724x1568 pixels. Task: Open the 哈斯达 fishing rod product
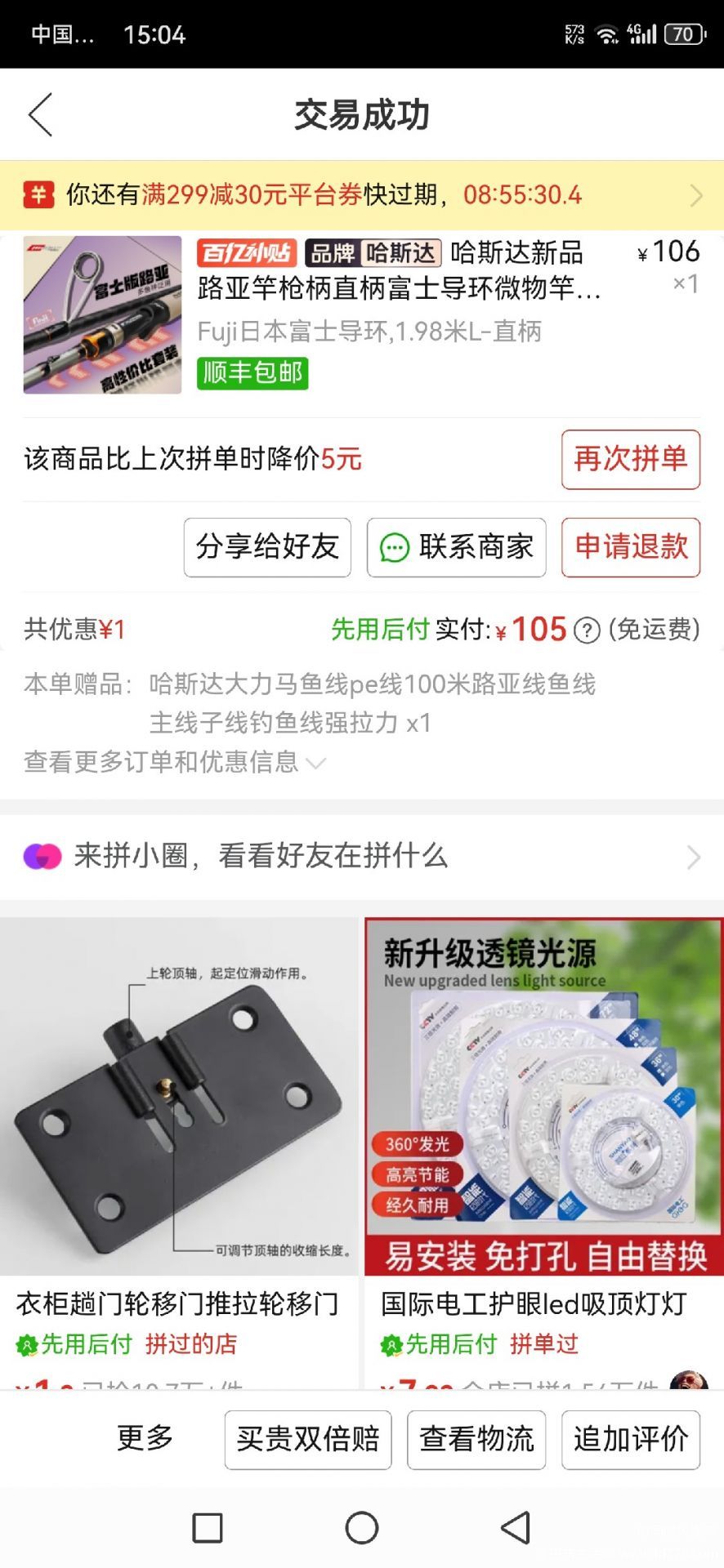[x=362, y=314]
